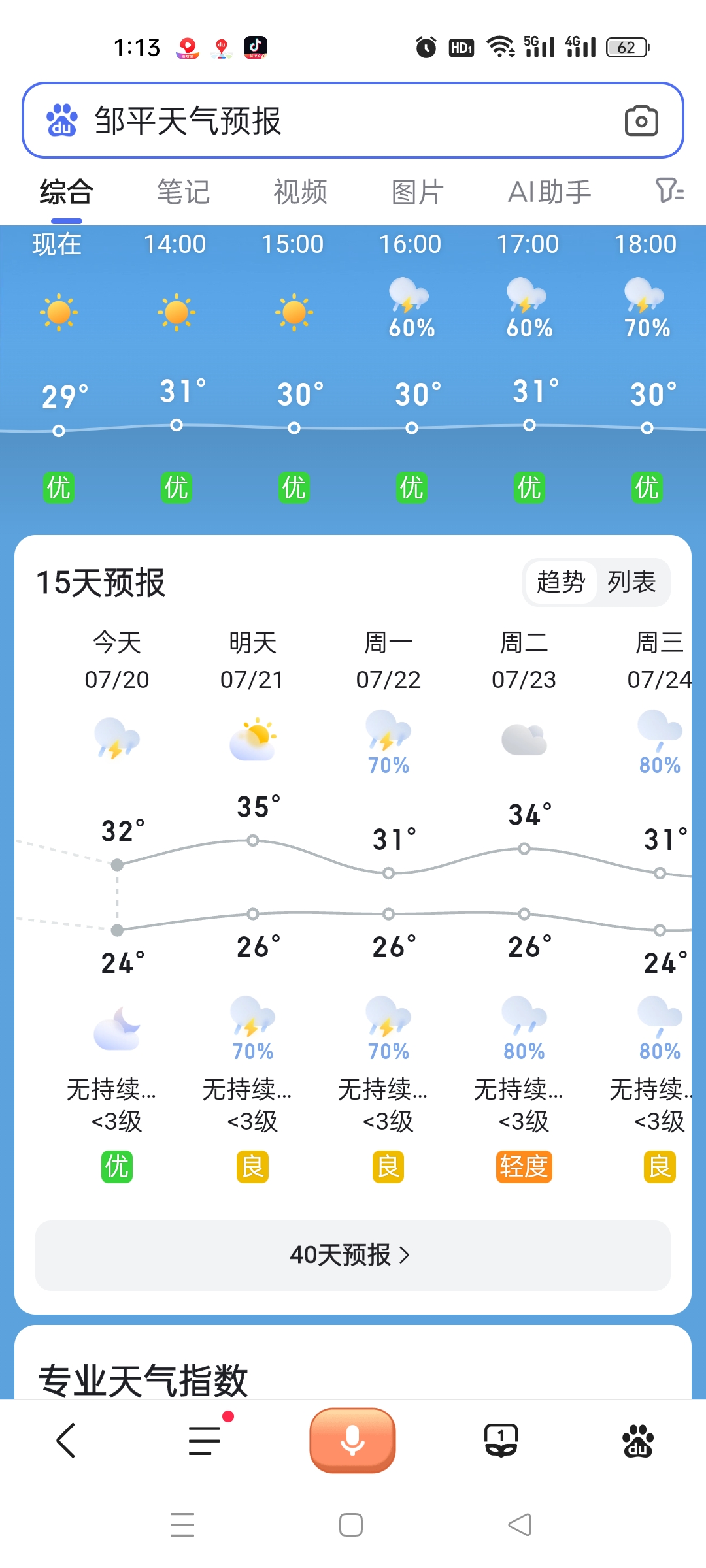Go back with the bottom back arrow
This screenshot has height=1568, width=706.
(x=67, y=1441)
